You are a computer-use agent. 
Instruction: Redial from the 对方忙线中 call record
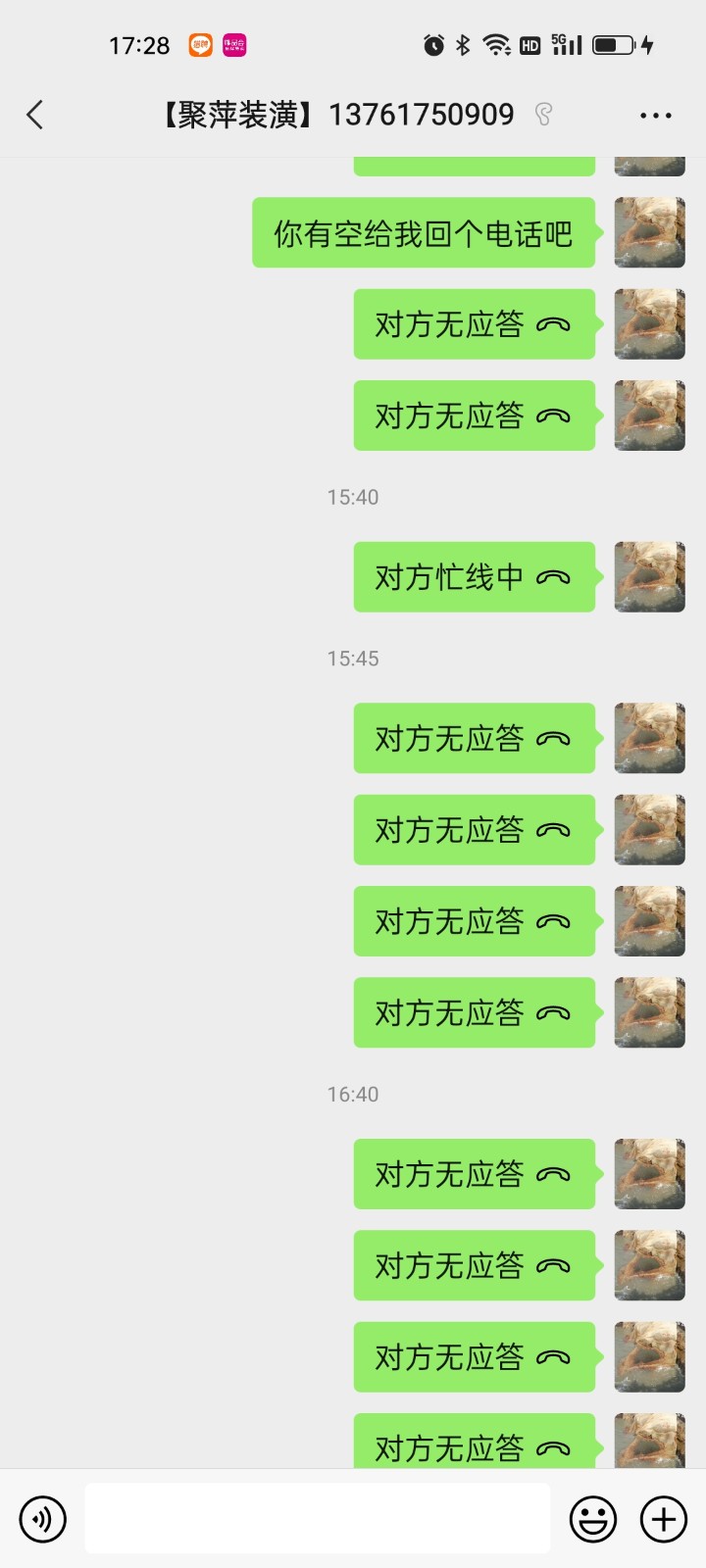474,577
